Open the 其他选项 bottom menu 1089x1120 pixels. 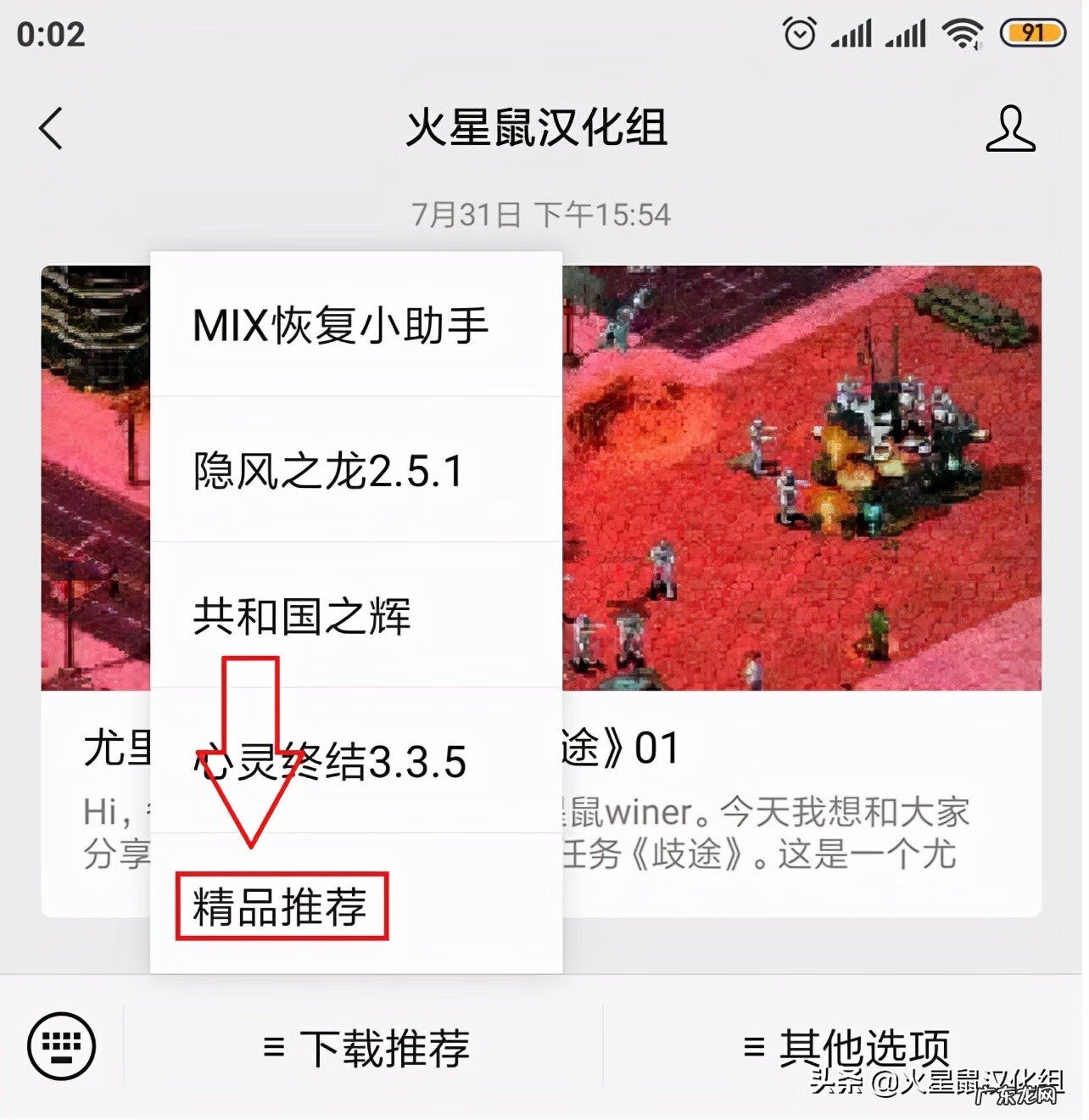tap(846, 1049)
